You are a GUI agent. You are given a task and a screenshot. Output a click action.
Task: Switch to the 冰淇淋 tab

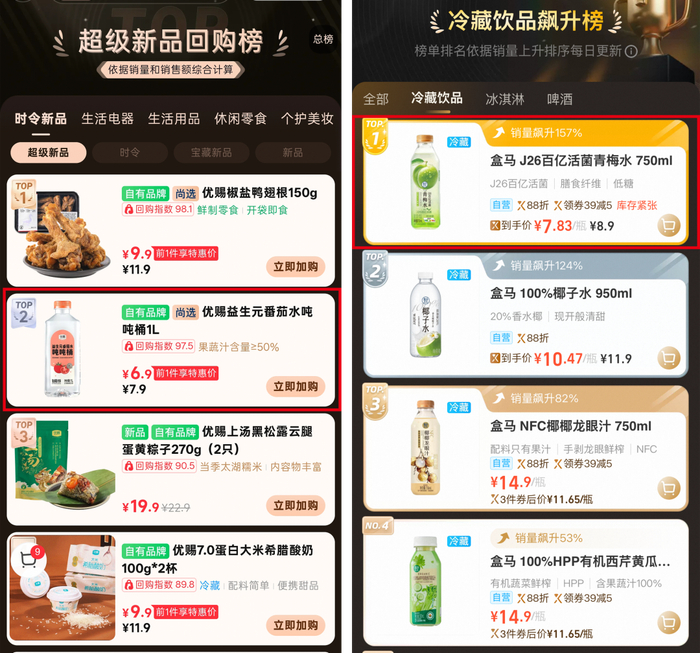point(505,99)
